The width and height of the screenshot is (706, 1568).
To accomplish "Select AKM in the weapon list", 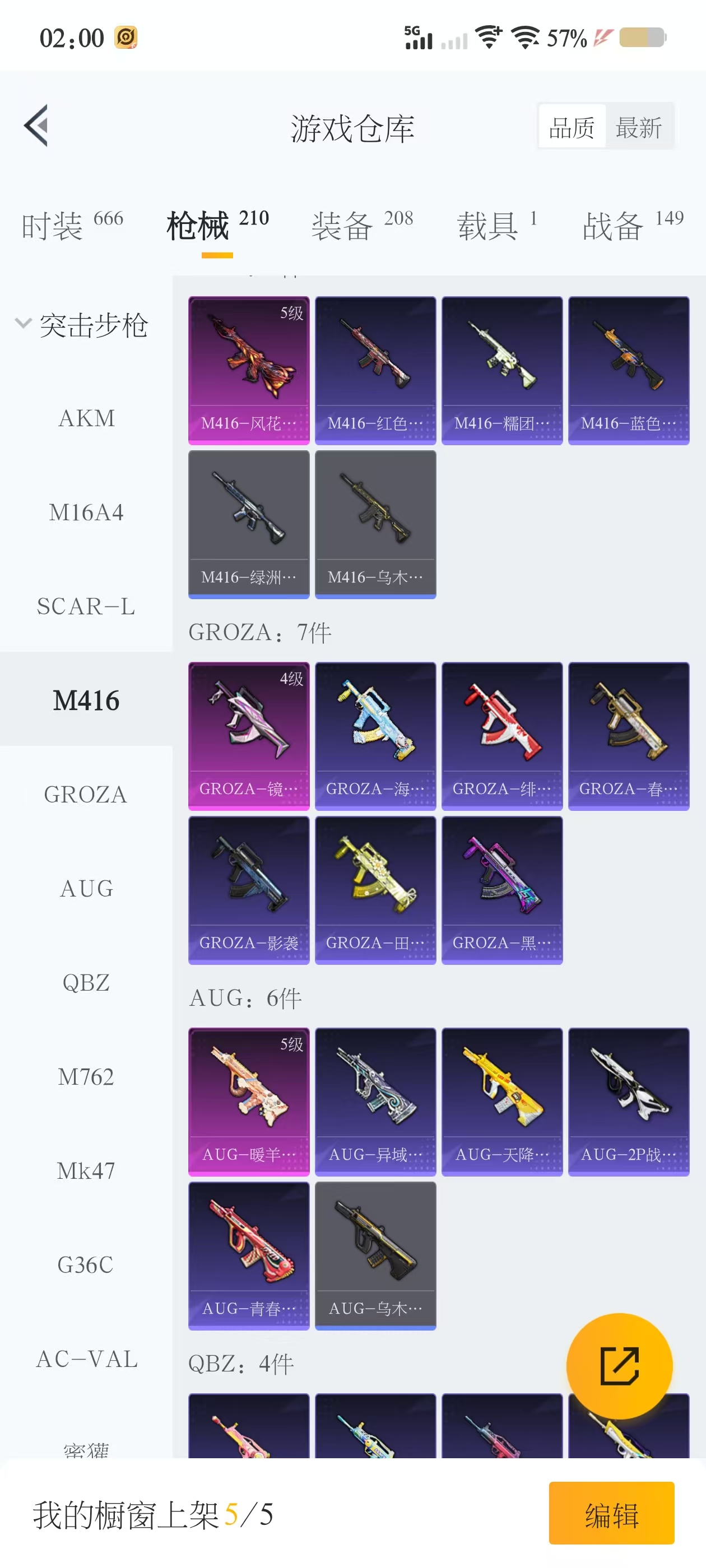I will (86, 419).
